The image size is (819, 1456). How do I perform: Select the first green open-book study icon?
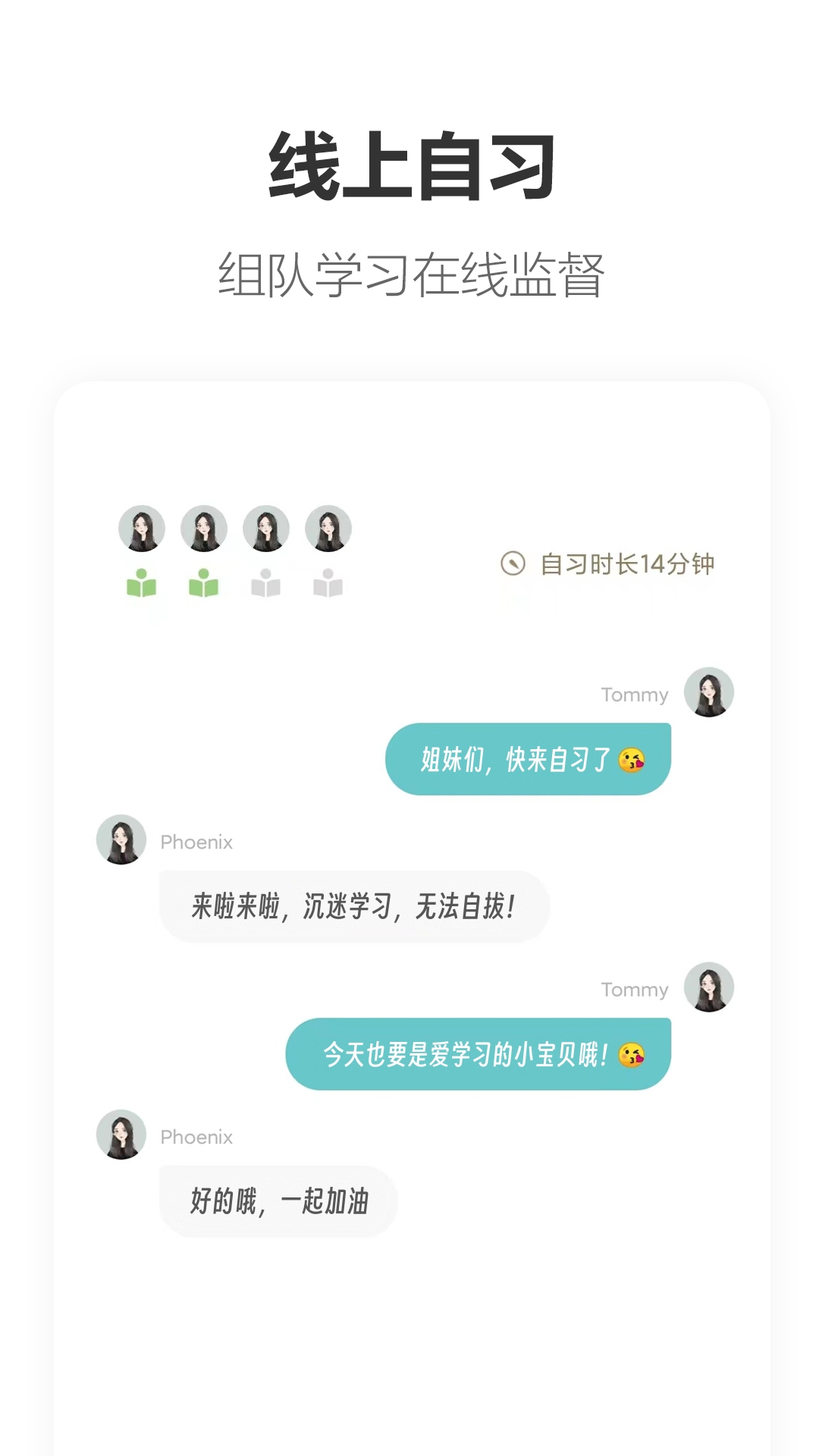pos(141,585)
